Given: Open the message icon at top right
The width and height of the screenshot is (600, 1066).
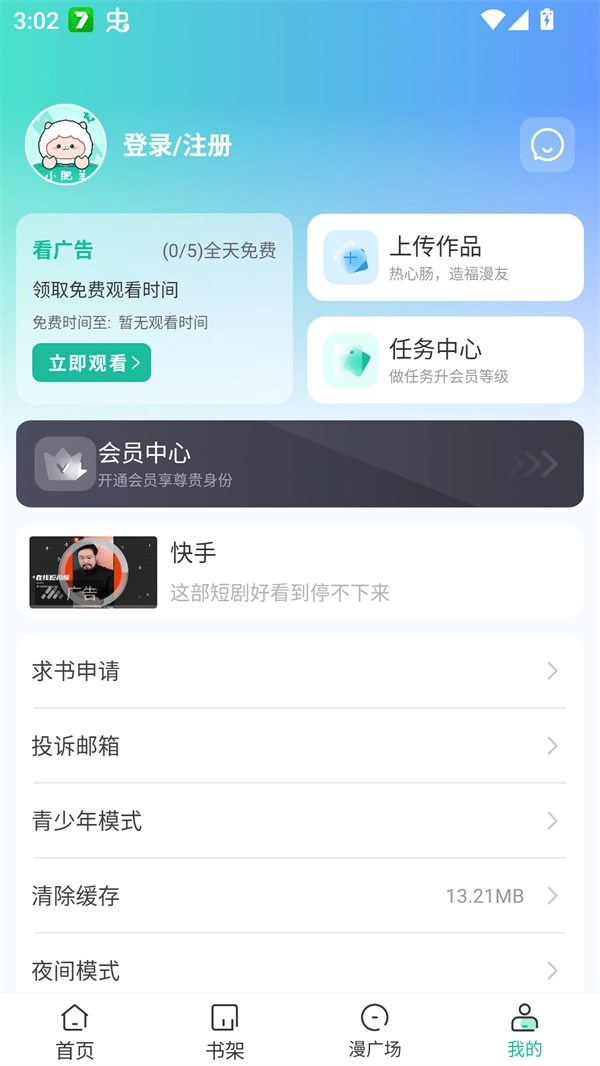Looking at the screenshot, I should pyautogui.click(x=547, y=145).
